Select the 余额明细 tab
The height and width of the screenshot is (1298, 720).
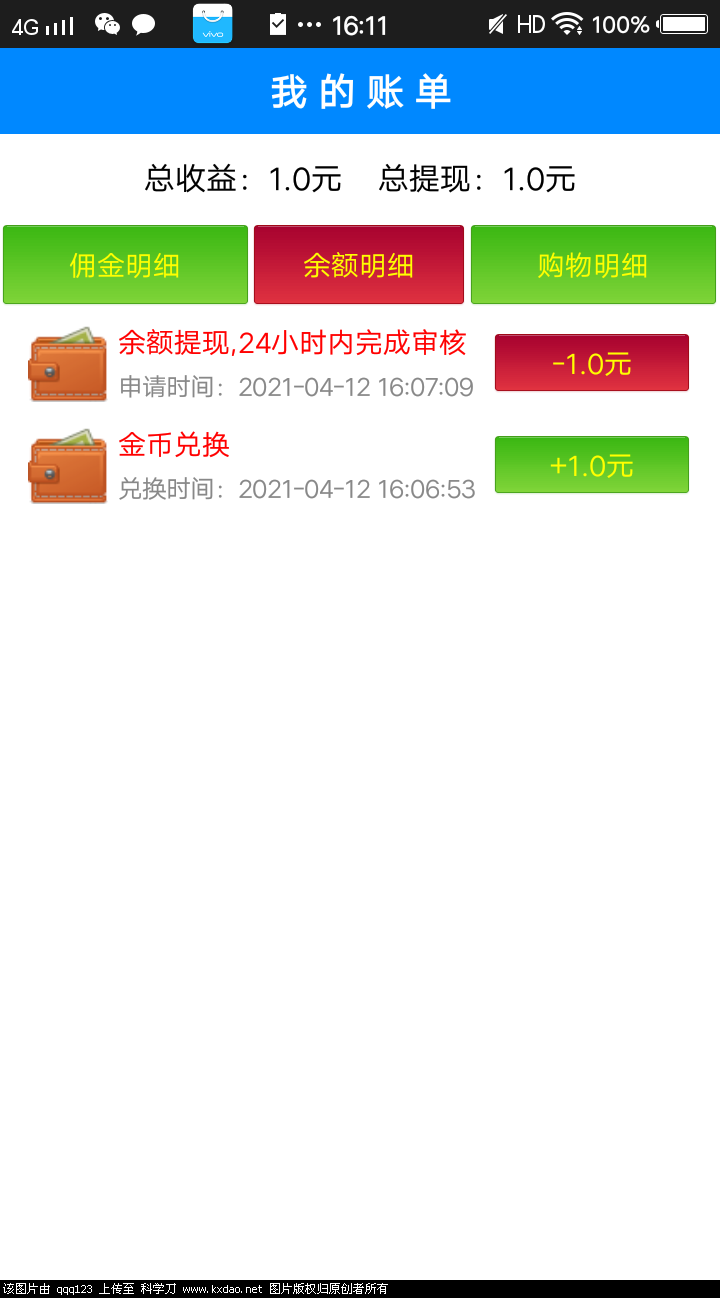(359, 264)
